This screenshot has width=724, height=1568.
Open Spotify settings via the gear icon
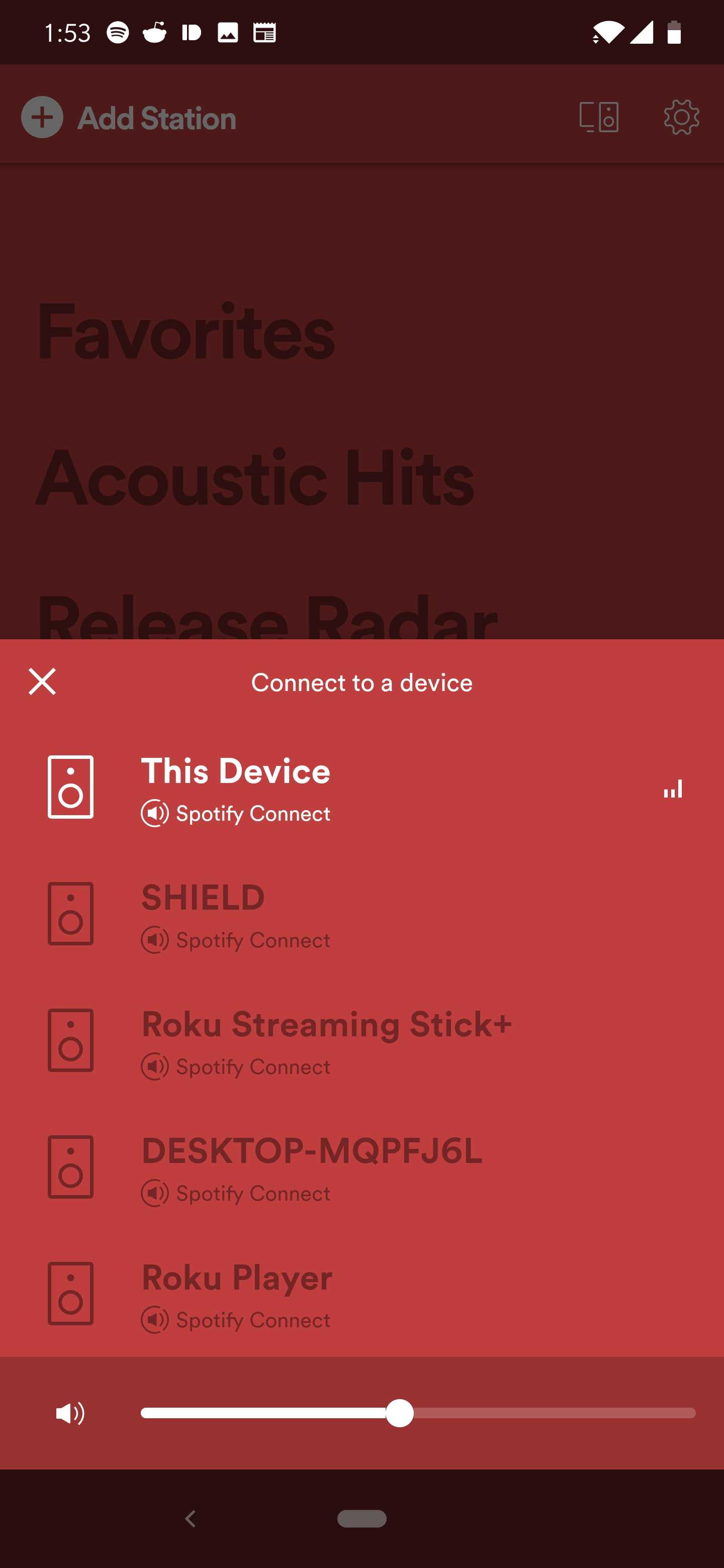[x=681, y=118]
